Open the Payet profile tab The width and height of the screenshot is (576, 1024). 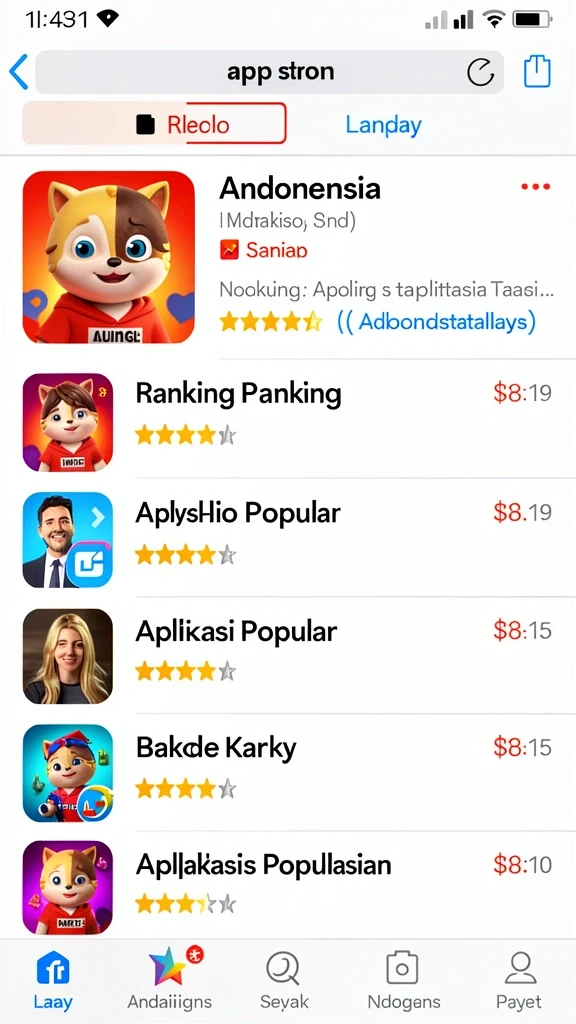(x=519, y=981)
